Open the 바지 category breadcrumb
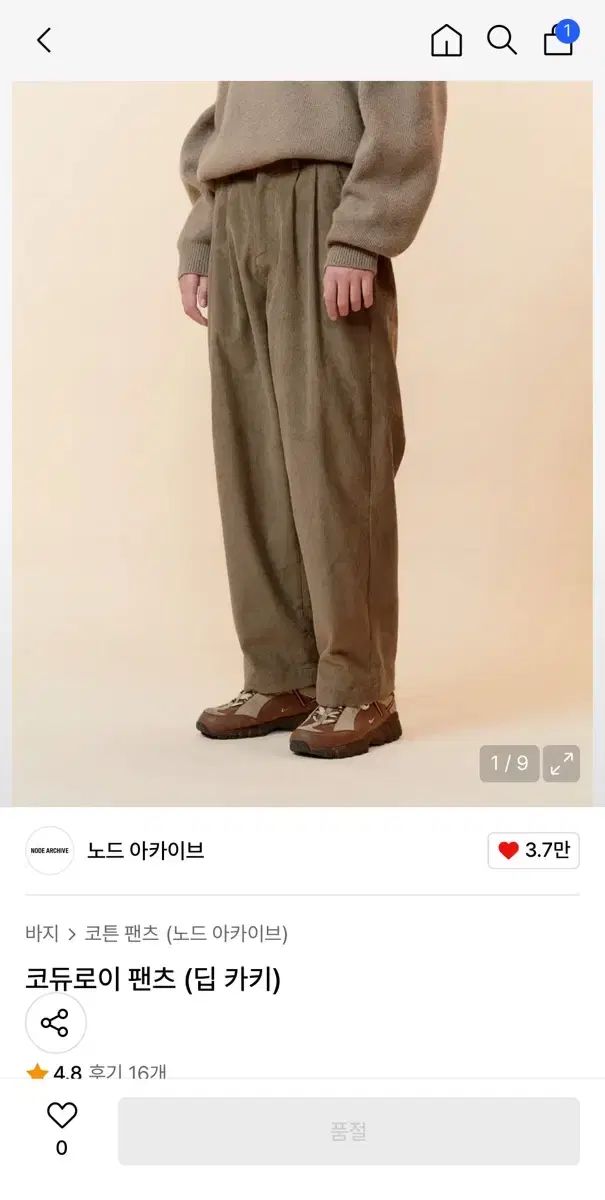Screen dimensions: 605x1200 click(x=40, y=933)
